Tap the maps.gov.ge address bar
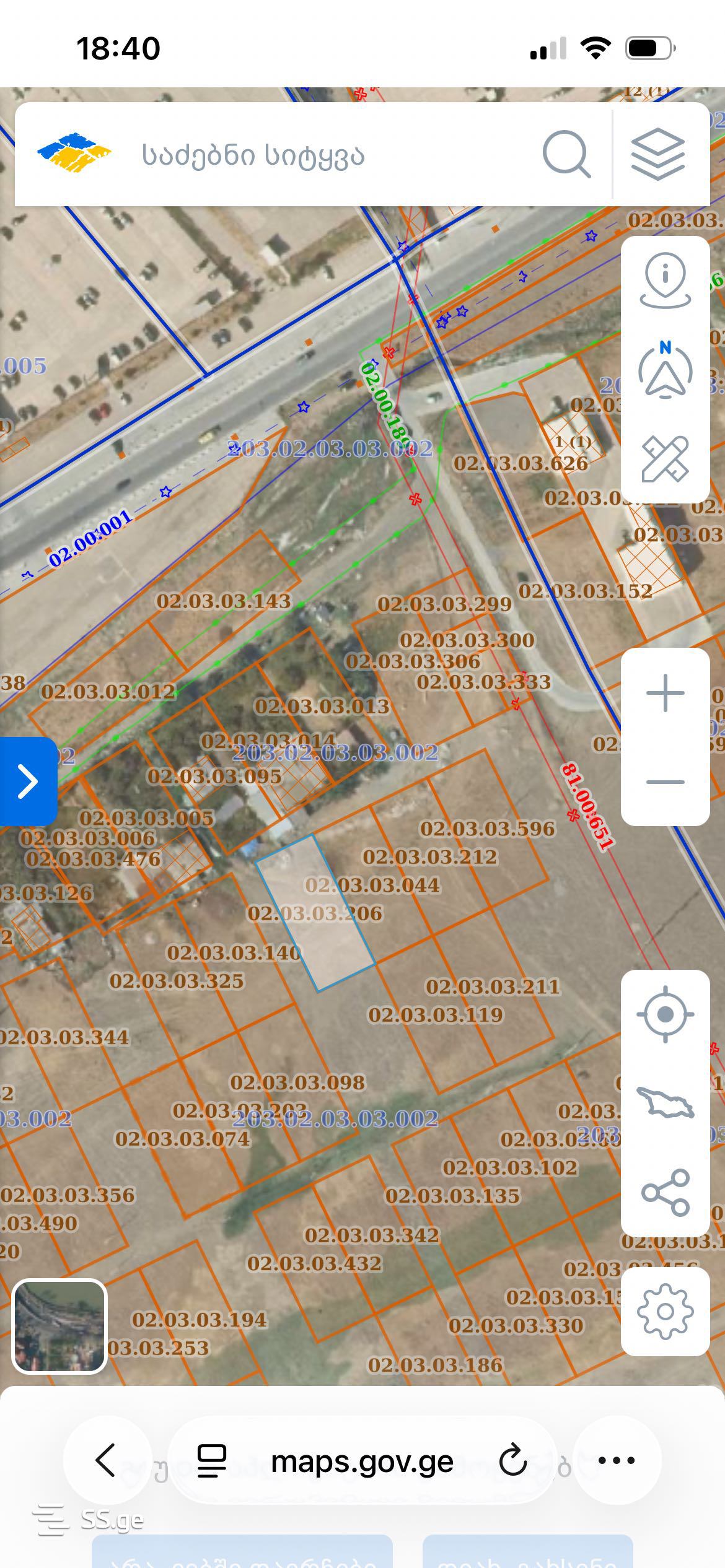Viewport: 725px width, 1568px height. (362, 1460)
